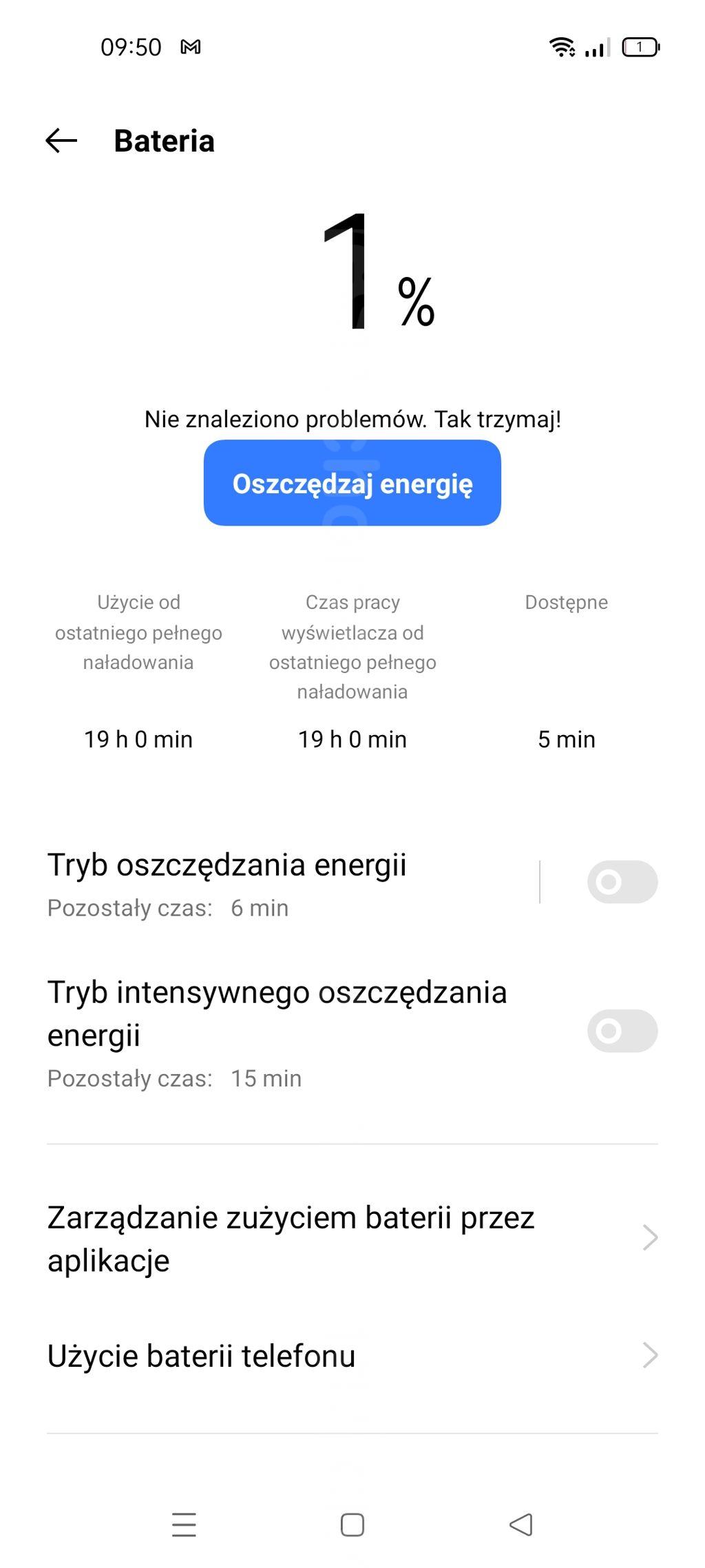
Task: Enable the Tryb oszczędzania energii switch
Action: [622, 882]
